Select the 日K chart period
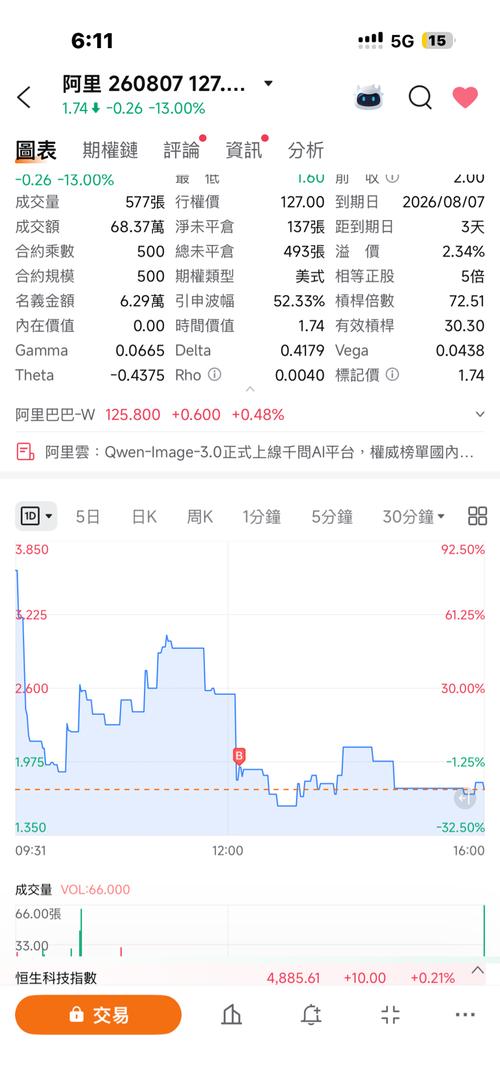500x1087 pixels. (144, 516)
